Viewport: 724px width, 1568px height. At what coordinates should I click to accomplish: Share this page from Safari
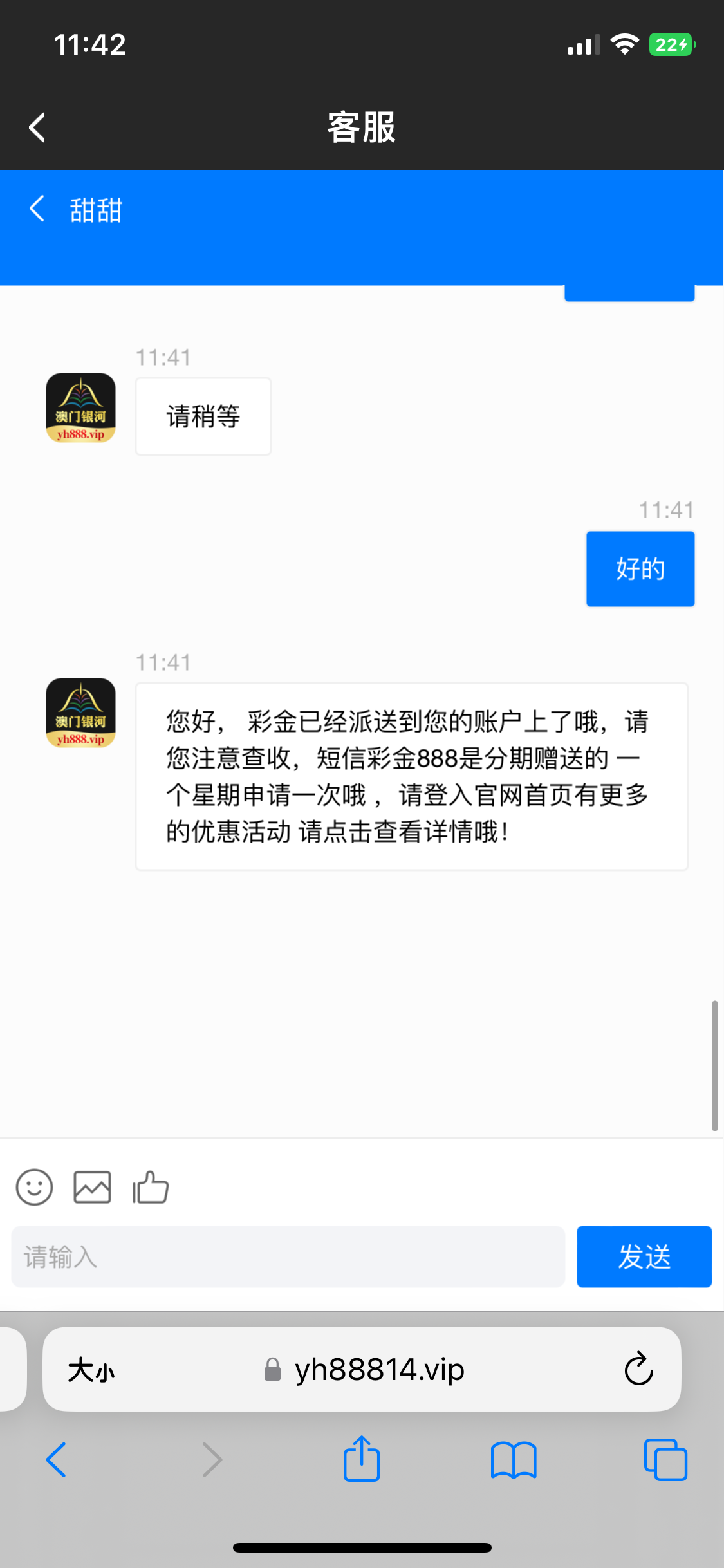[362, 1459]
